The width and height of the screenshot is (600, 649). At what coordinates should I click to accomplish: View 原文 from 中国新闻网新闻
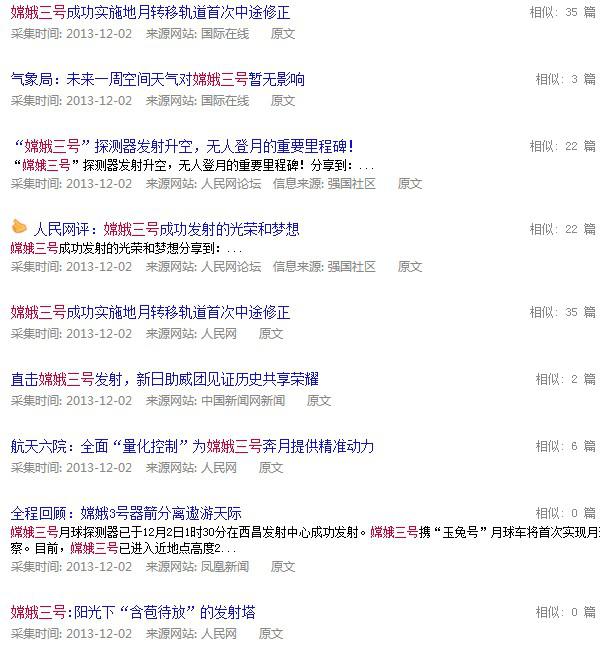pyautogui.click(x=319, y=401)
